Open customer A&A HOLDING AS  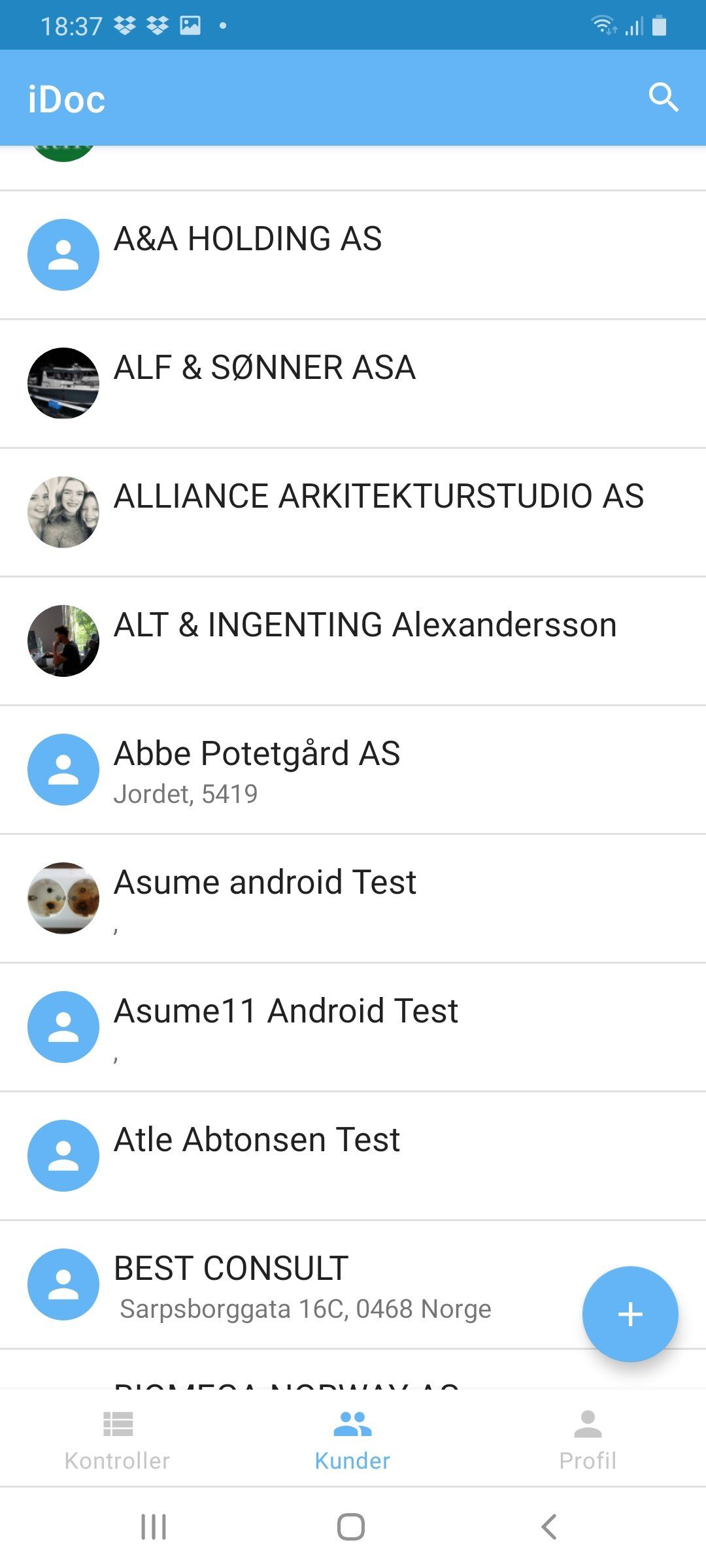[x=353, y=255]
